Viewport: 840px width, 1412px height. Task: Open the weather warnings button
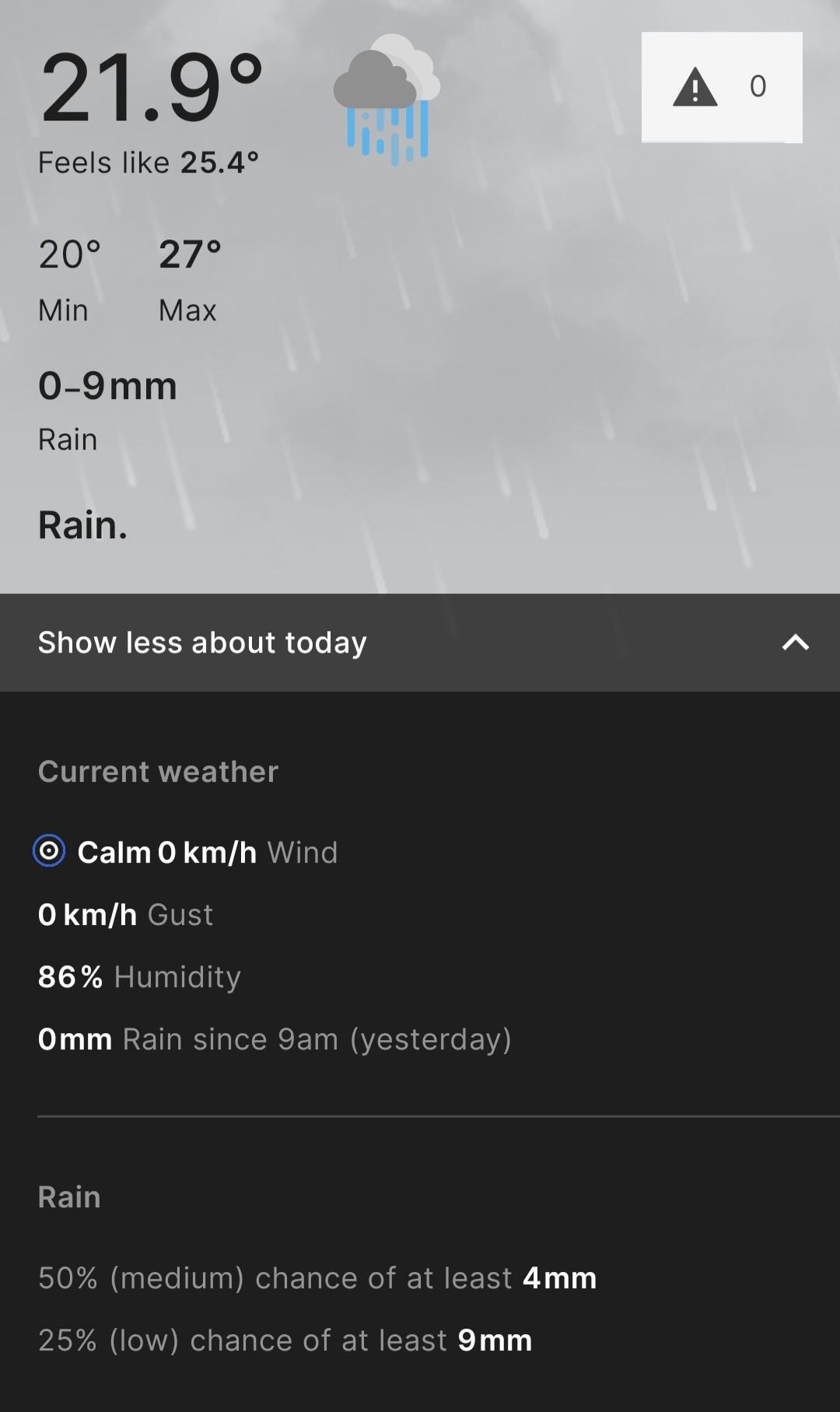click(x=721, y=87)
